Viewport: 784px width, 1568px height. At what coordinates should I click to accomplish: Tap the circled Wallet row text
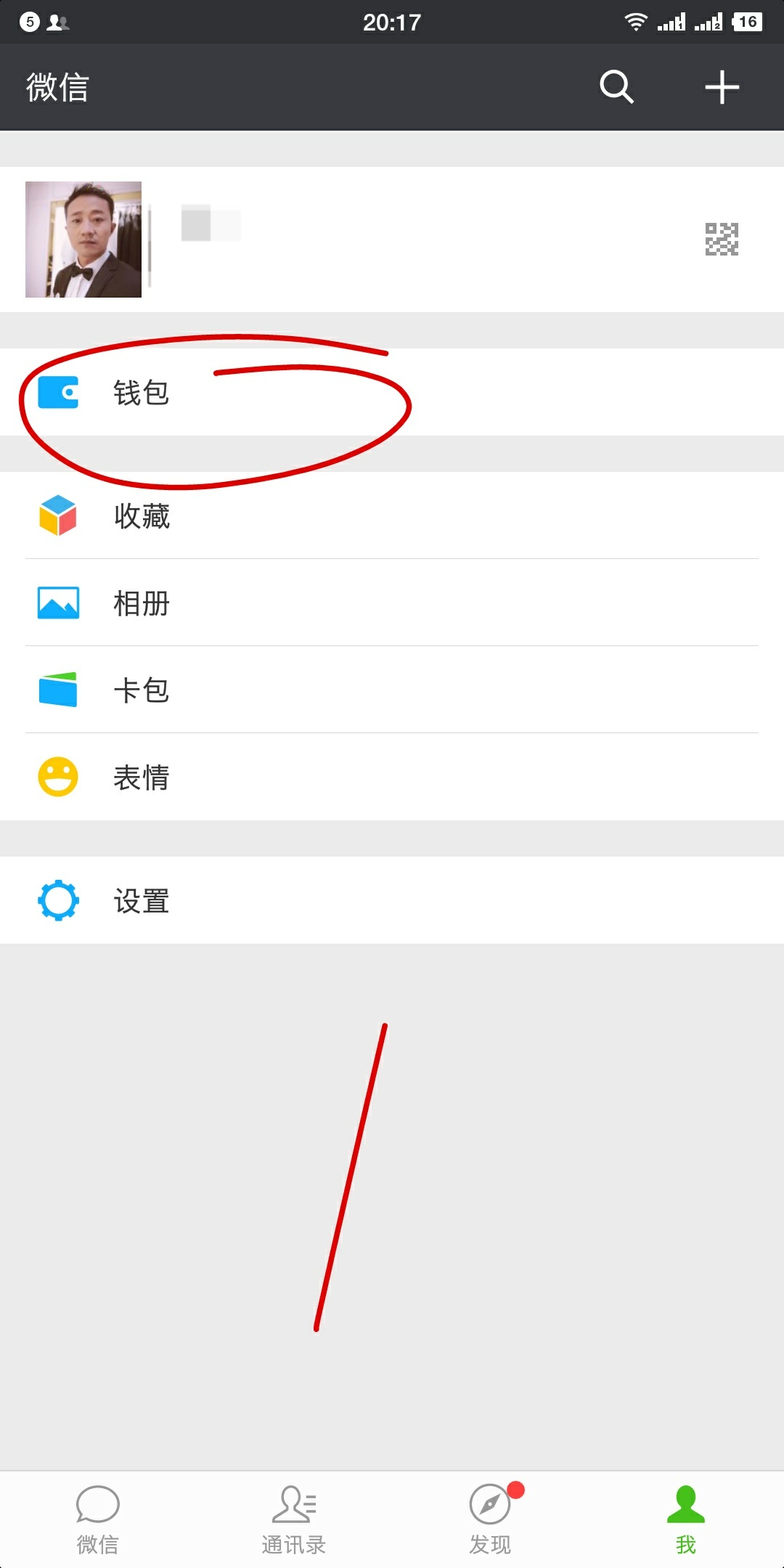tap(142, 394)
